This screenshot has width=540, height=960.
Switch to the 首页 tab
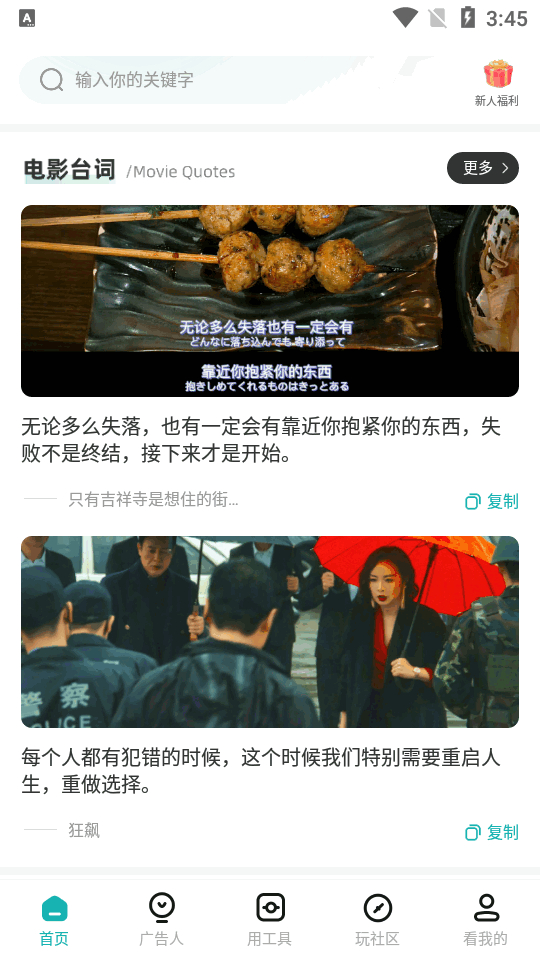54,920
